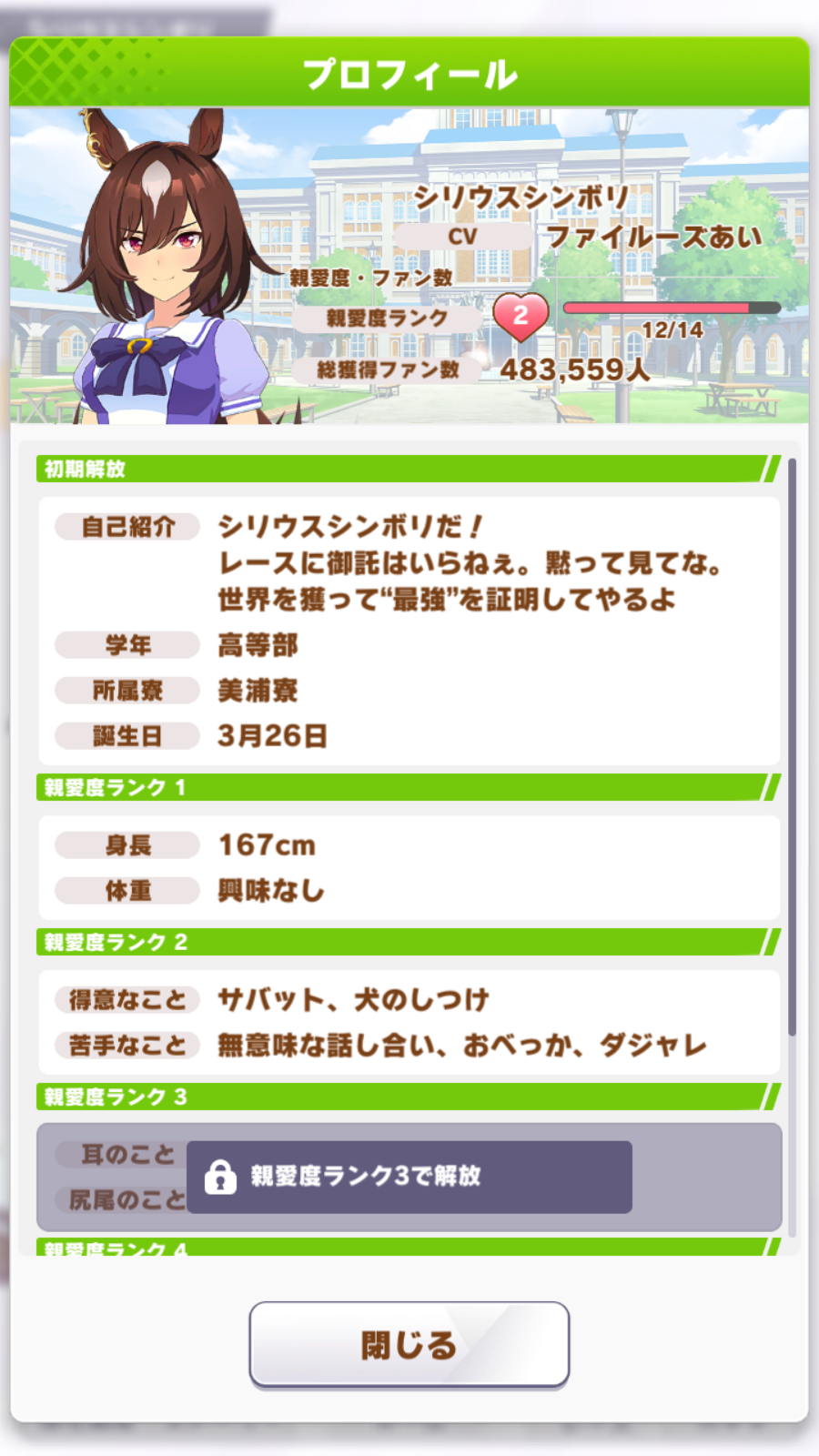The height and width of the screenshot is (1456, 819).
Task: Close the profile dialog with 閉じる
Action: (409, 1344)
